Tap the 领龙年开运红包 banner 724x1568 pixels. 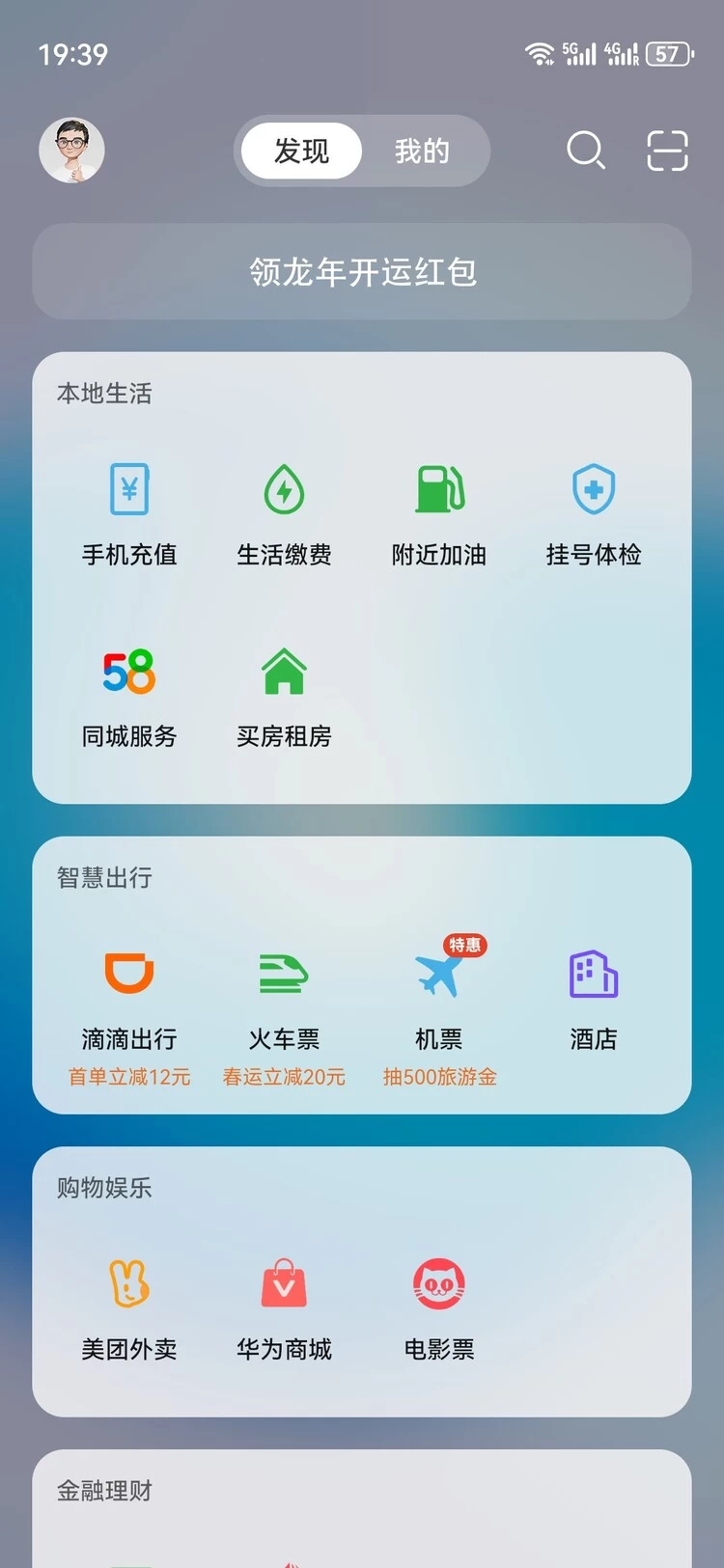coord(362,272)
